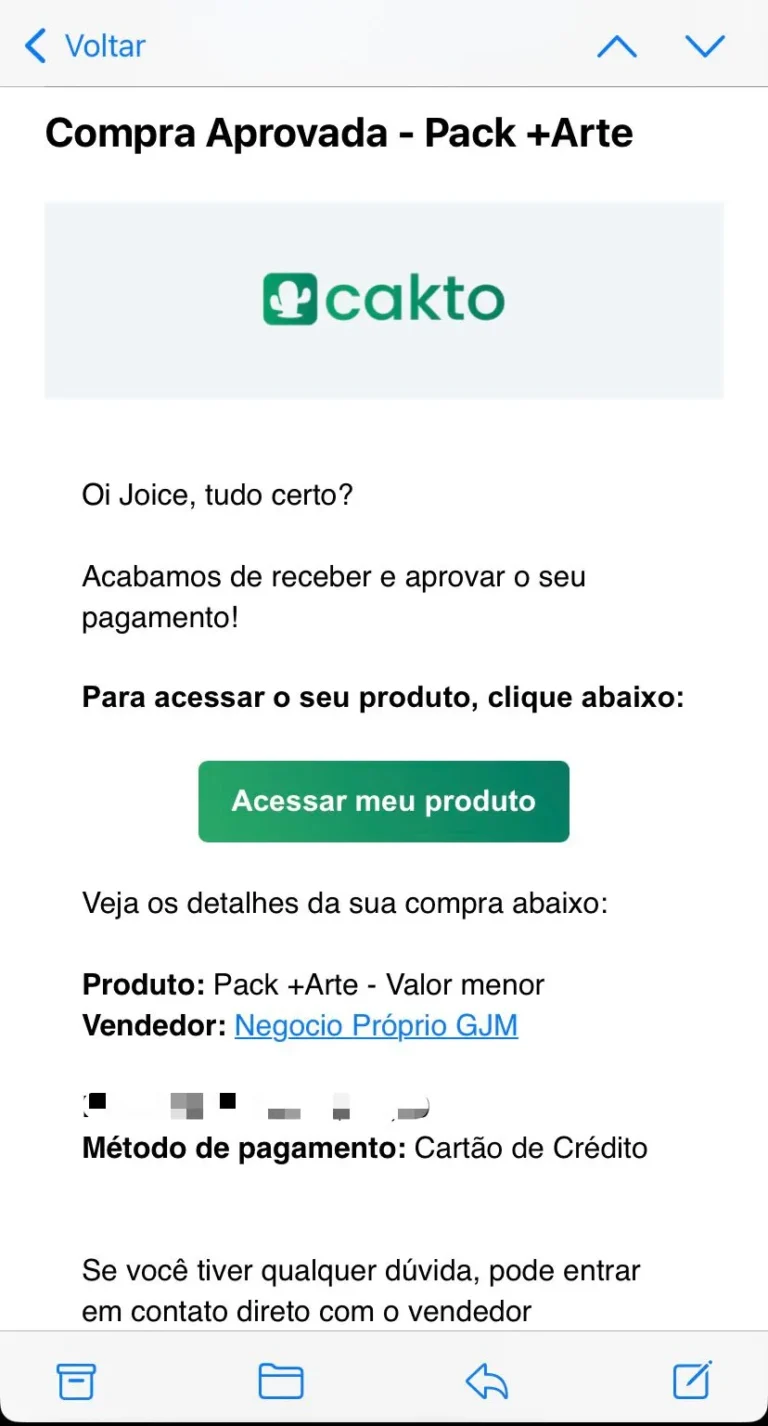Reply to this email
Image resolution: width=768 pixels, height=1426 pixels.
coord(487,1380)
